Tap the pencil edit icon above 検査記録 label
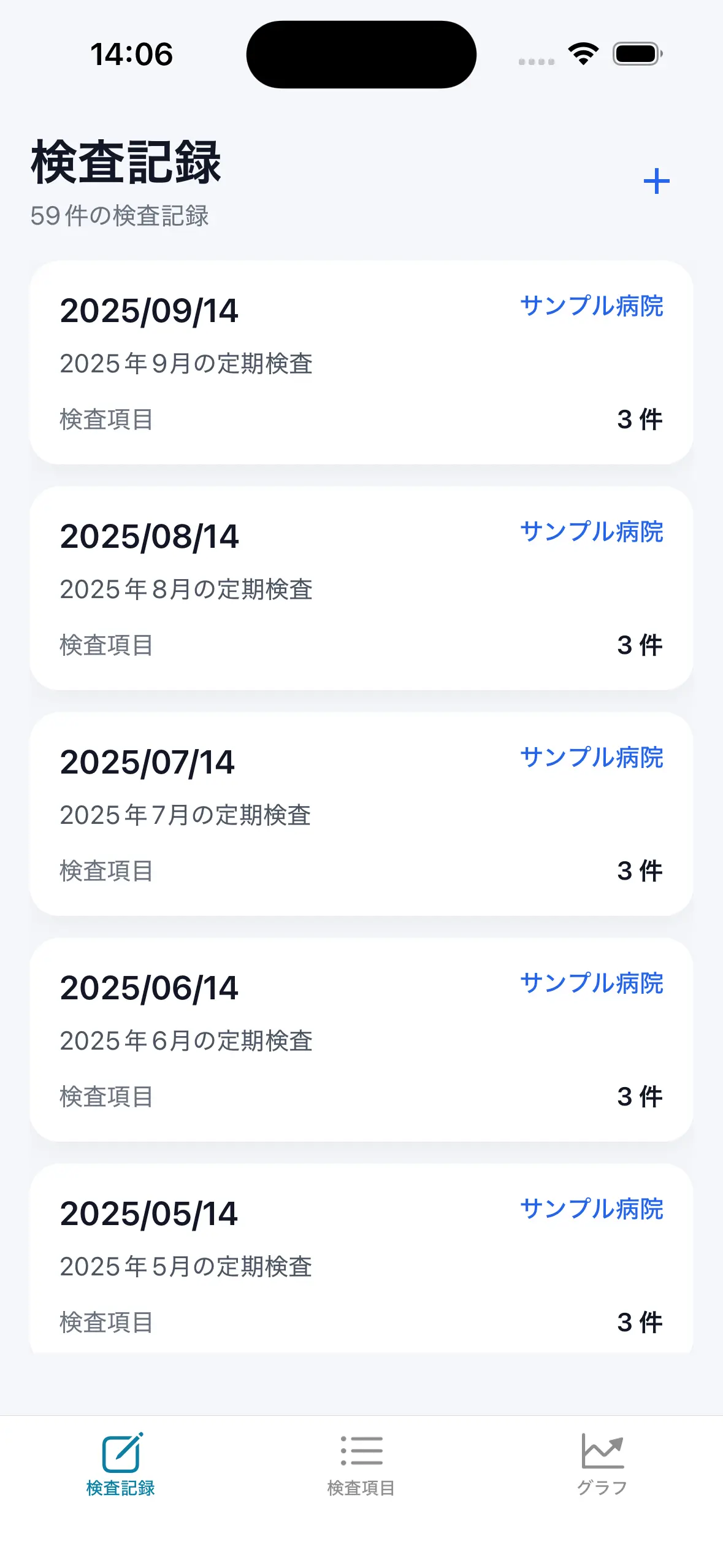 pyautogui.click(x=121, y=1454)
